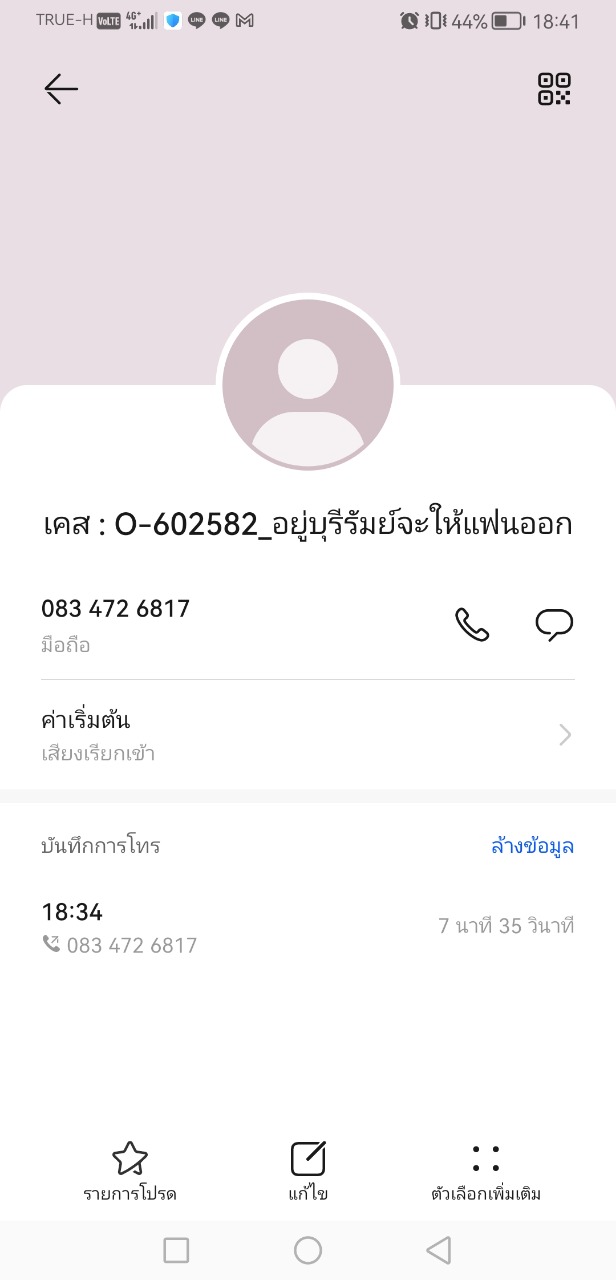
Task: Open the recent apps view
Action: pyautogui.click(x=176, y=1250)
